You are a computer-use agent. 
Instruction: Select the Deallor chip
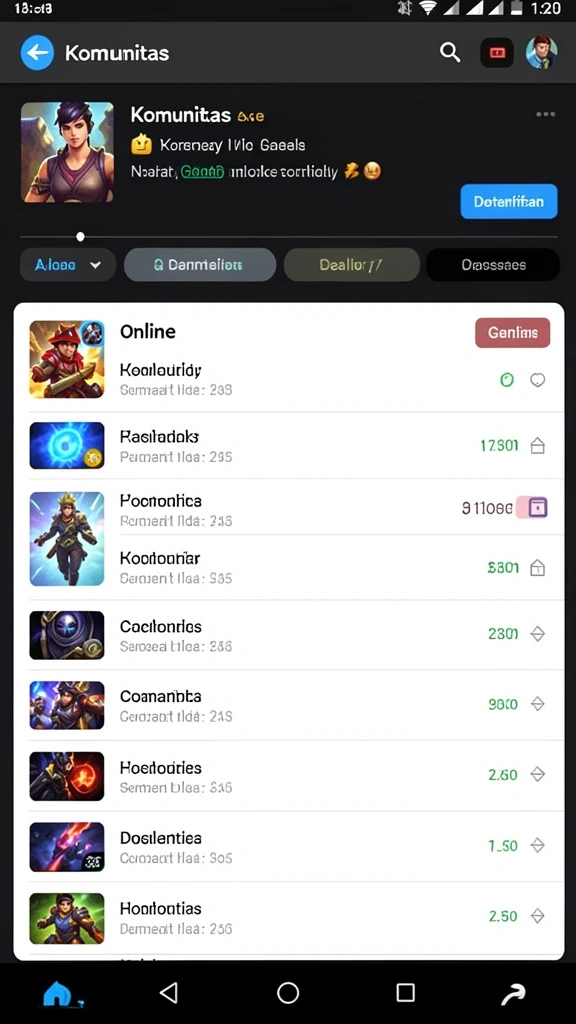click(x=351, y=264)
